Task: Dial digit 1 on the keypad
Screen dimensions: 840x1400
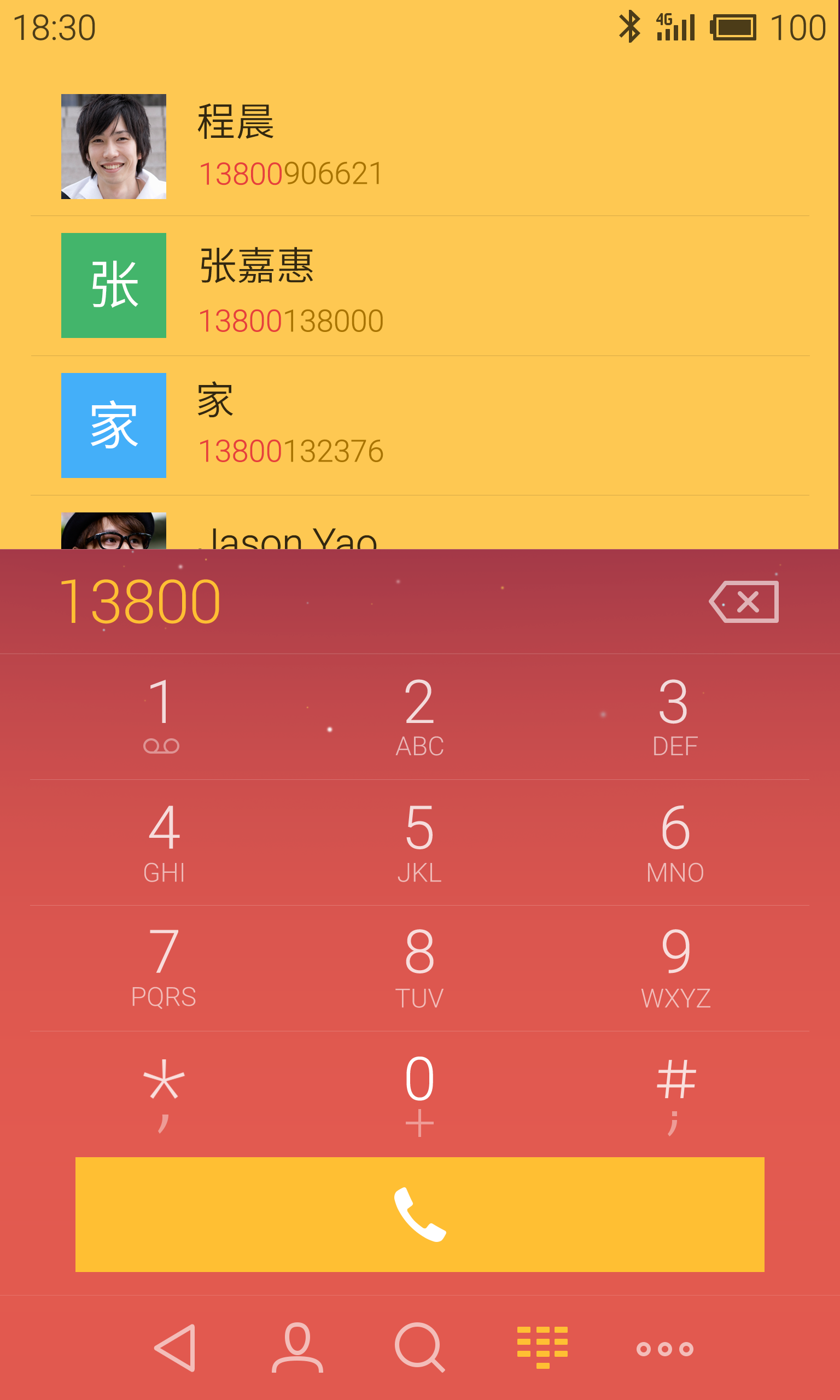Action: [x=162, y=716]
